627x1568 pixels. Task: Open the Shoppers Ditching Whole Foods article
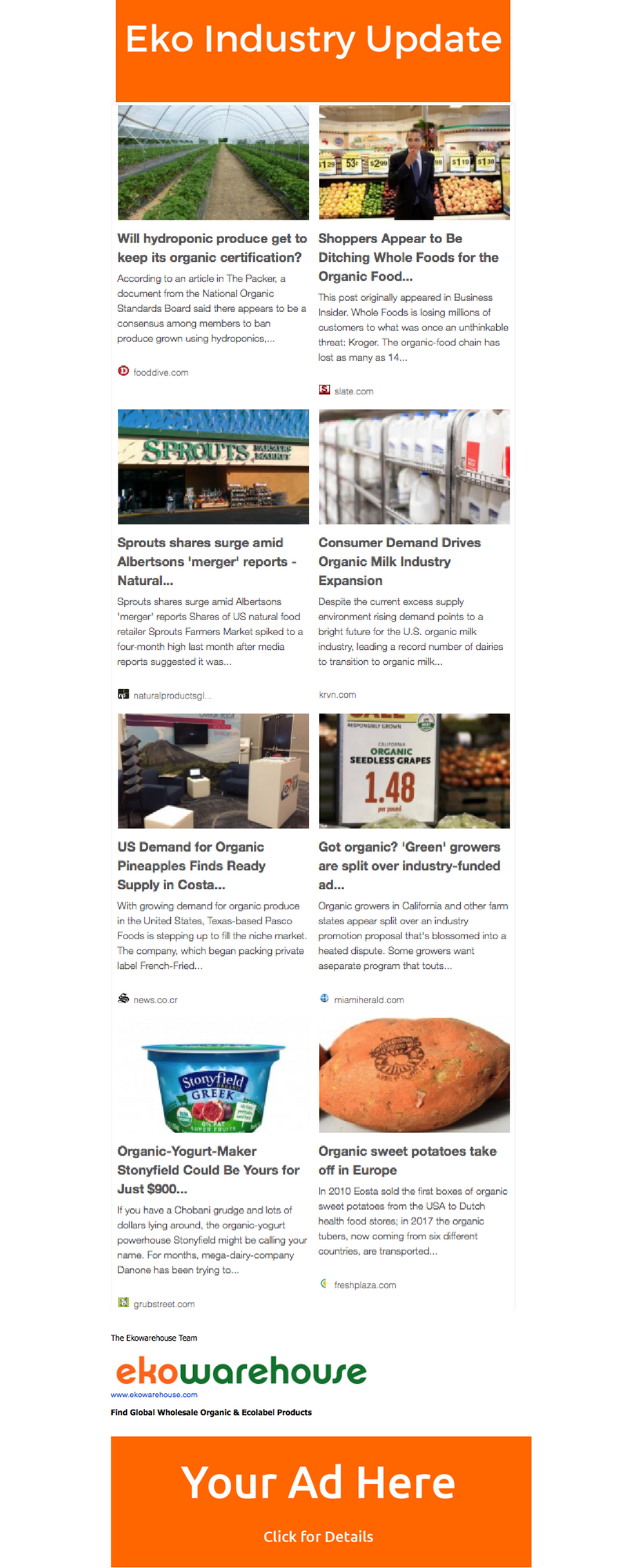pyautogui.click(x=408, y=257)
